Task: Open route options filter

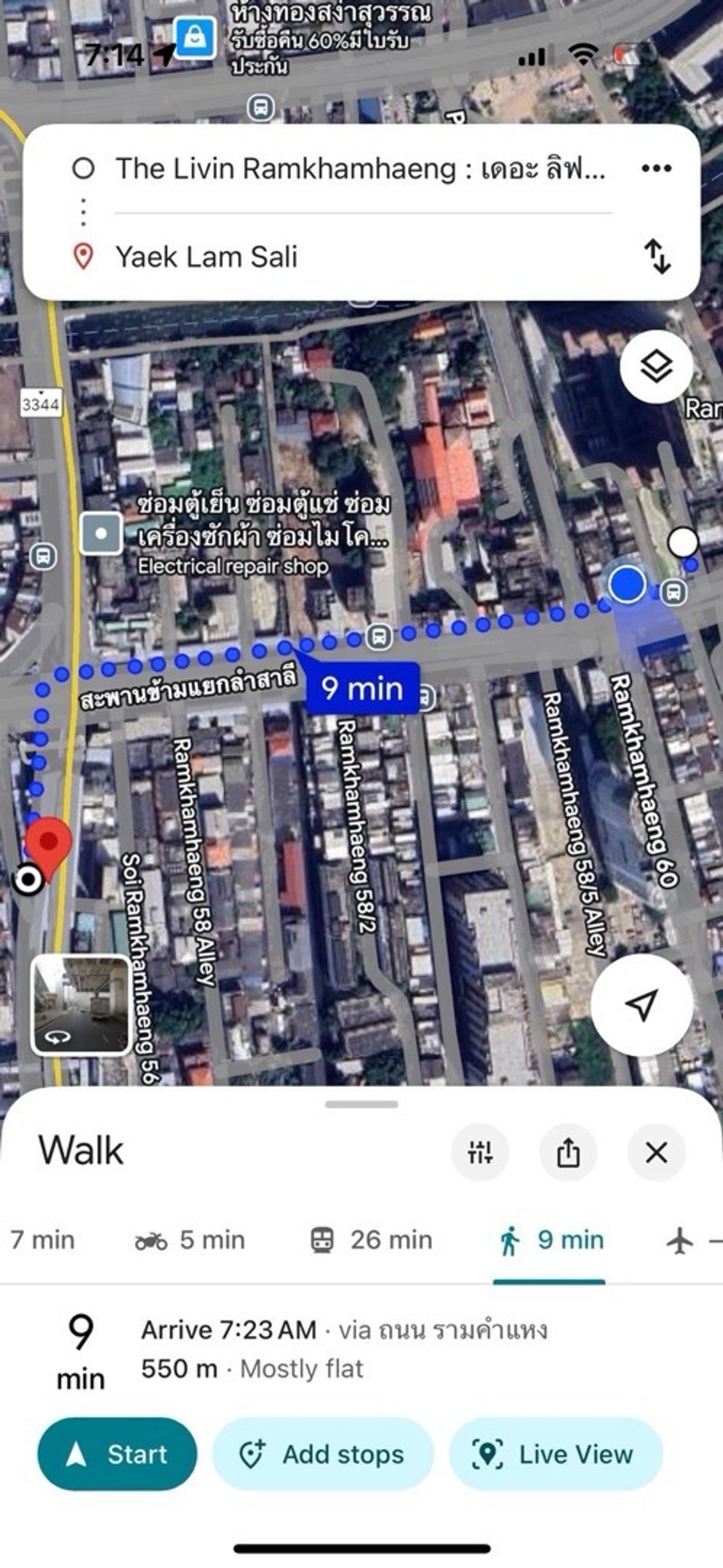Action: (480, 1152)
